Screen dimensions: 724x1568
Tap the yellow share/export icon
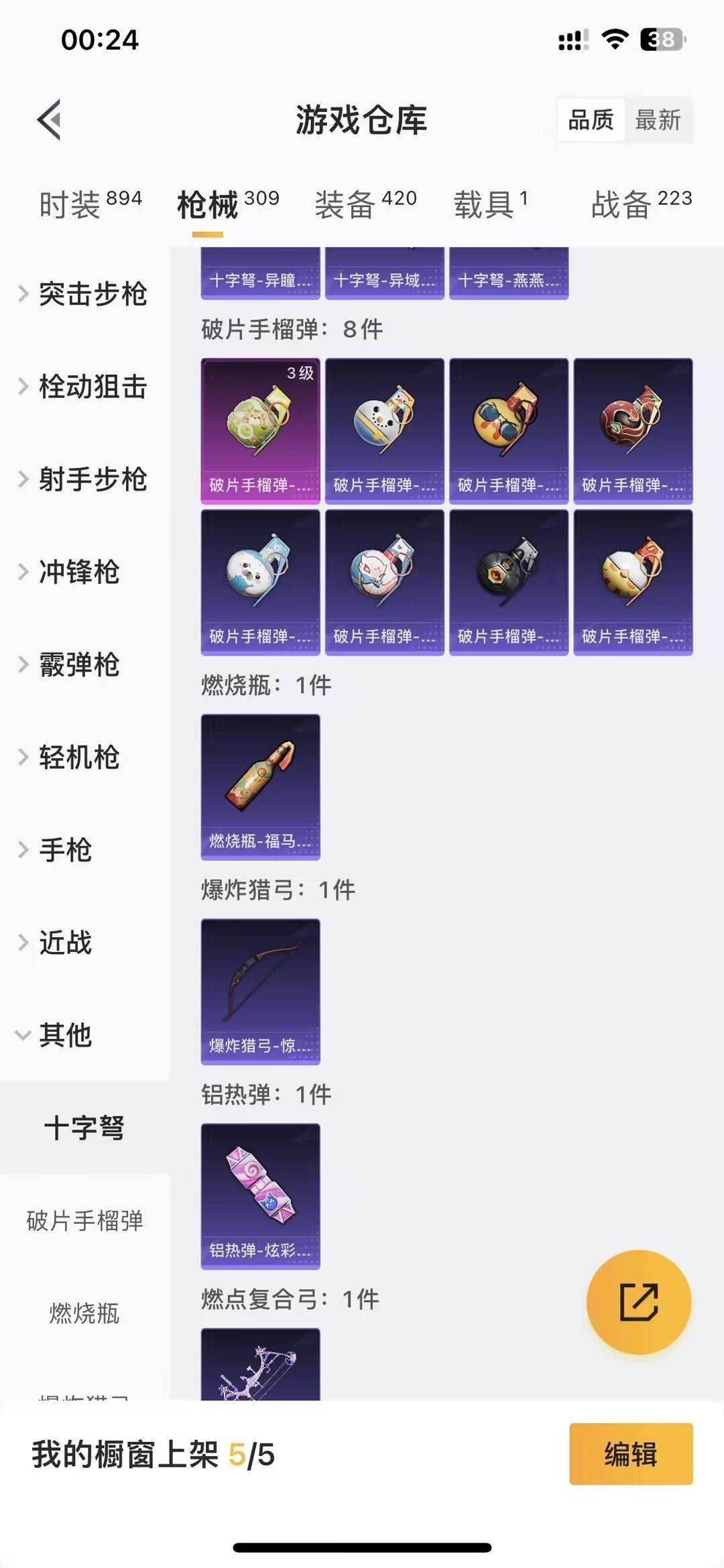(640, 1301)
